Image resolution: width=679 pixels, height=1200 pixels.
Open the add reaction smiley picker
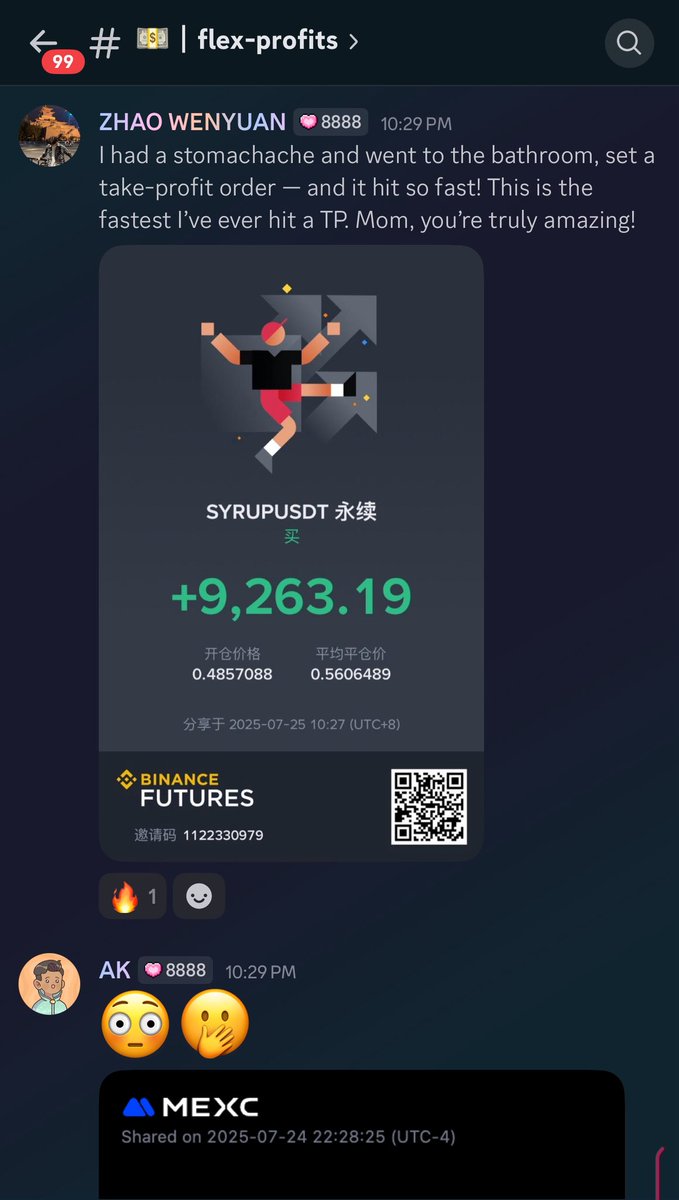point(199,896)
